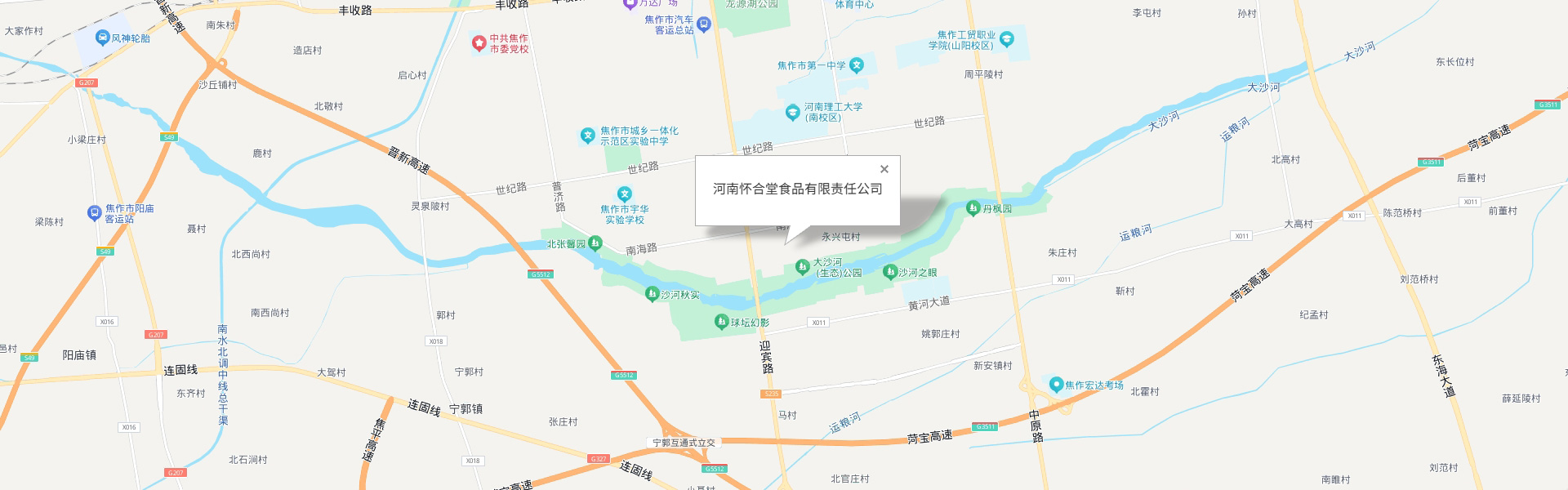Open the 焦作市汽车客运总站 bus station marker

704,24
